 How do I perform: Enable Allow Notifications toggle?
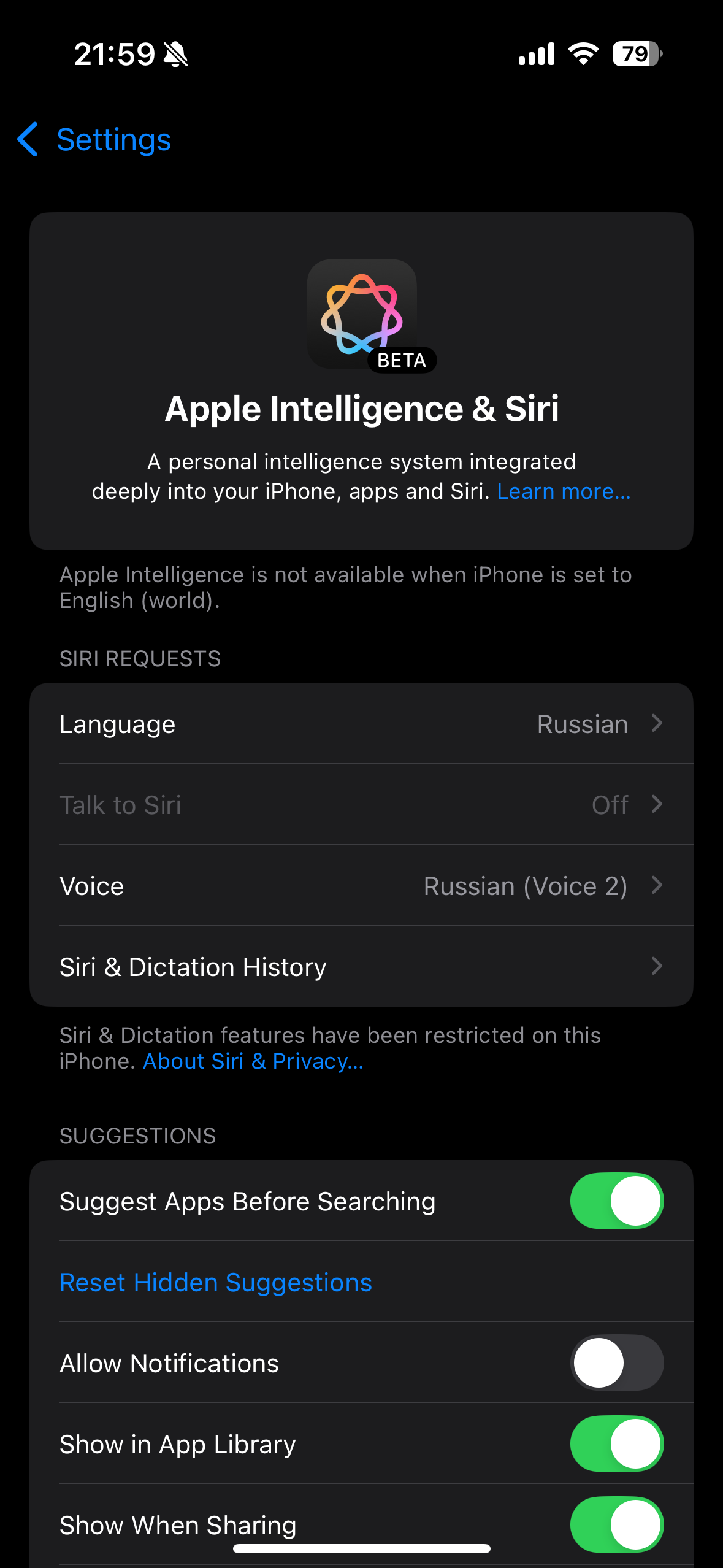616,1363
